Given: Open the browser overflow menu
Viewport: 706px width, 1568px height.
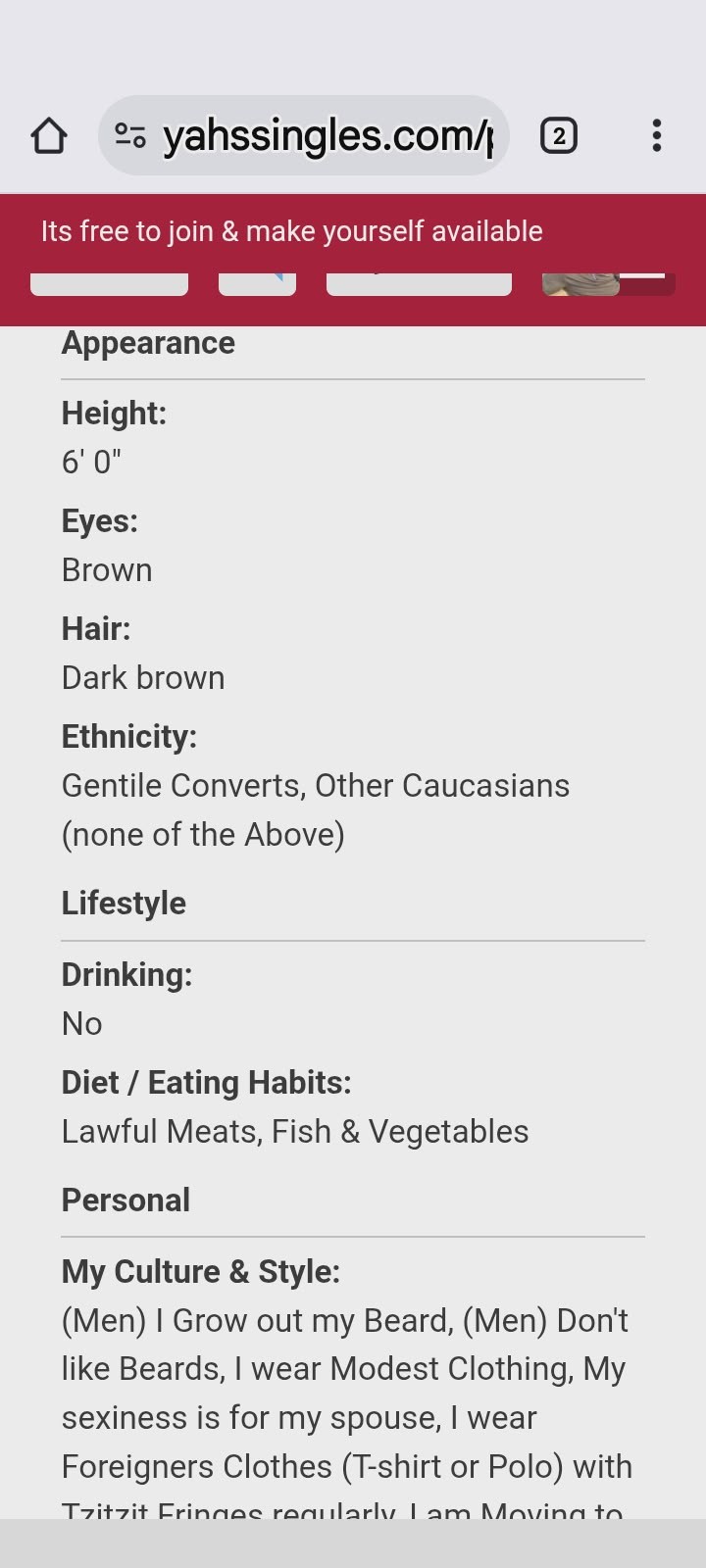Looking at the screenshot, I should click(x=656, y=136).
